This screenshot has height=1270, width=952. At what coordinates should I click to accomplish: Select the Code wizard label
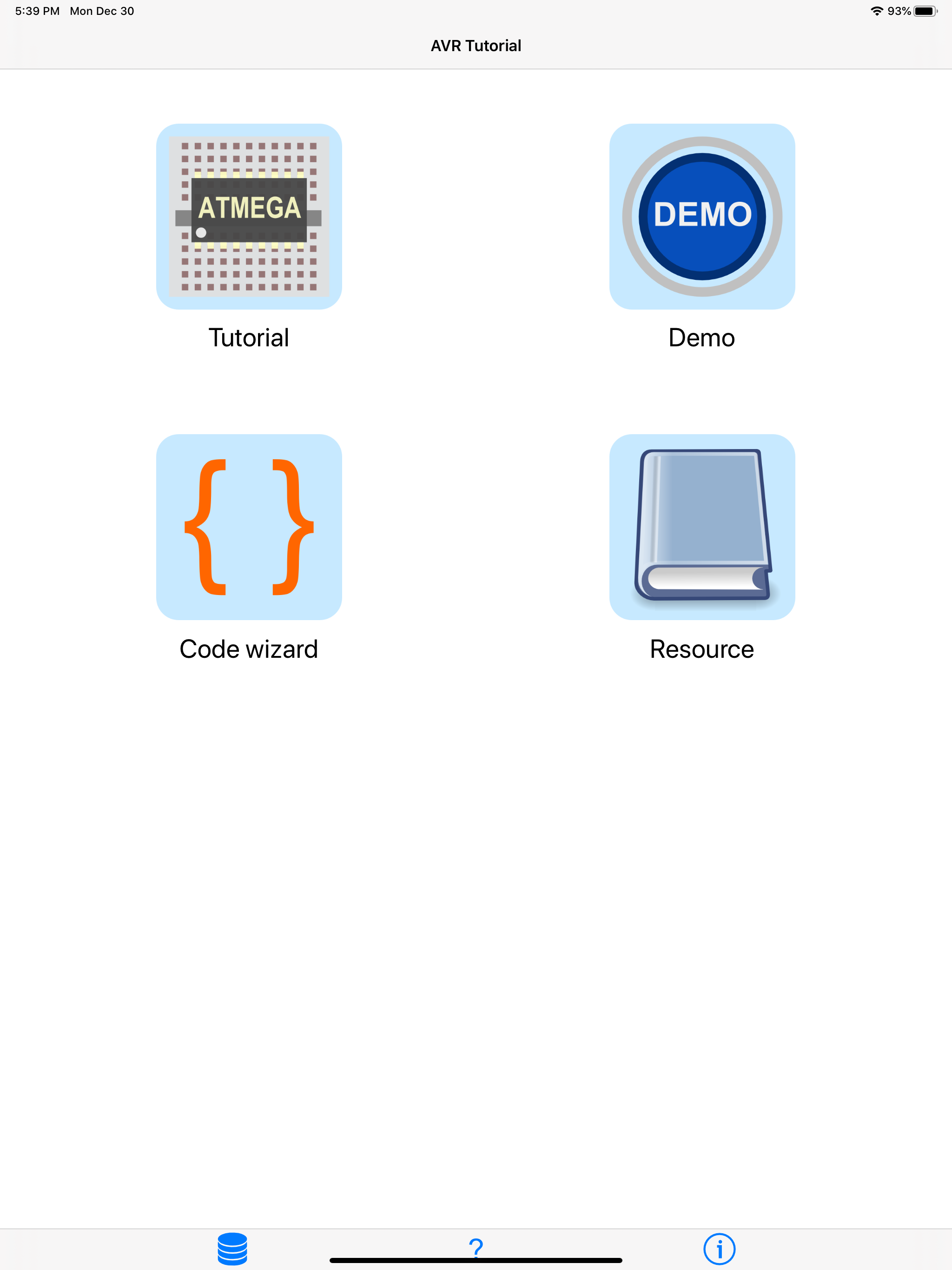coord(249,649)
